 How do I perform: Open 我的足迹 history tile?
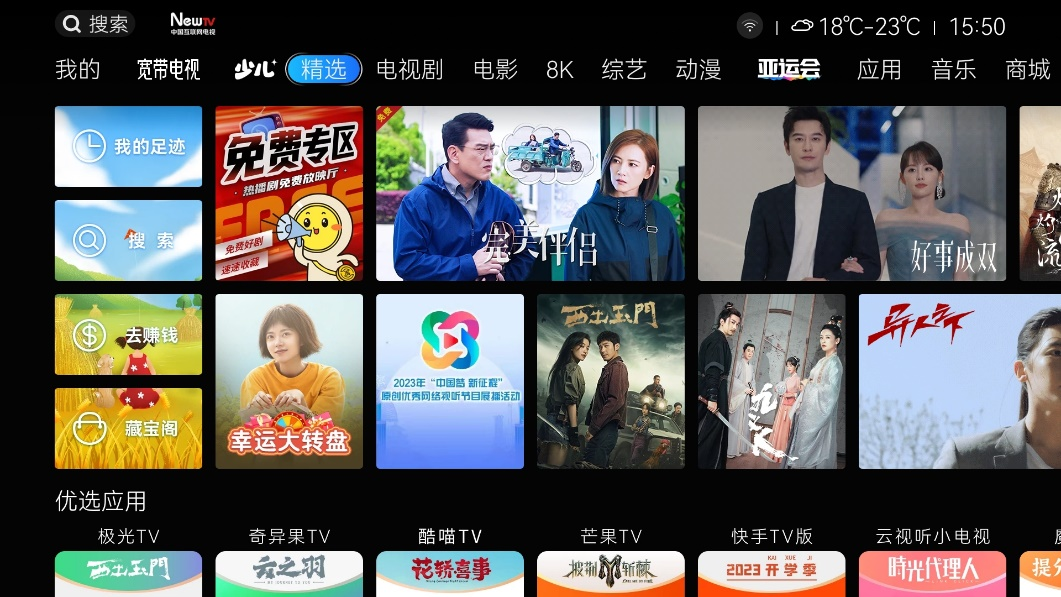click(128, 147)
